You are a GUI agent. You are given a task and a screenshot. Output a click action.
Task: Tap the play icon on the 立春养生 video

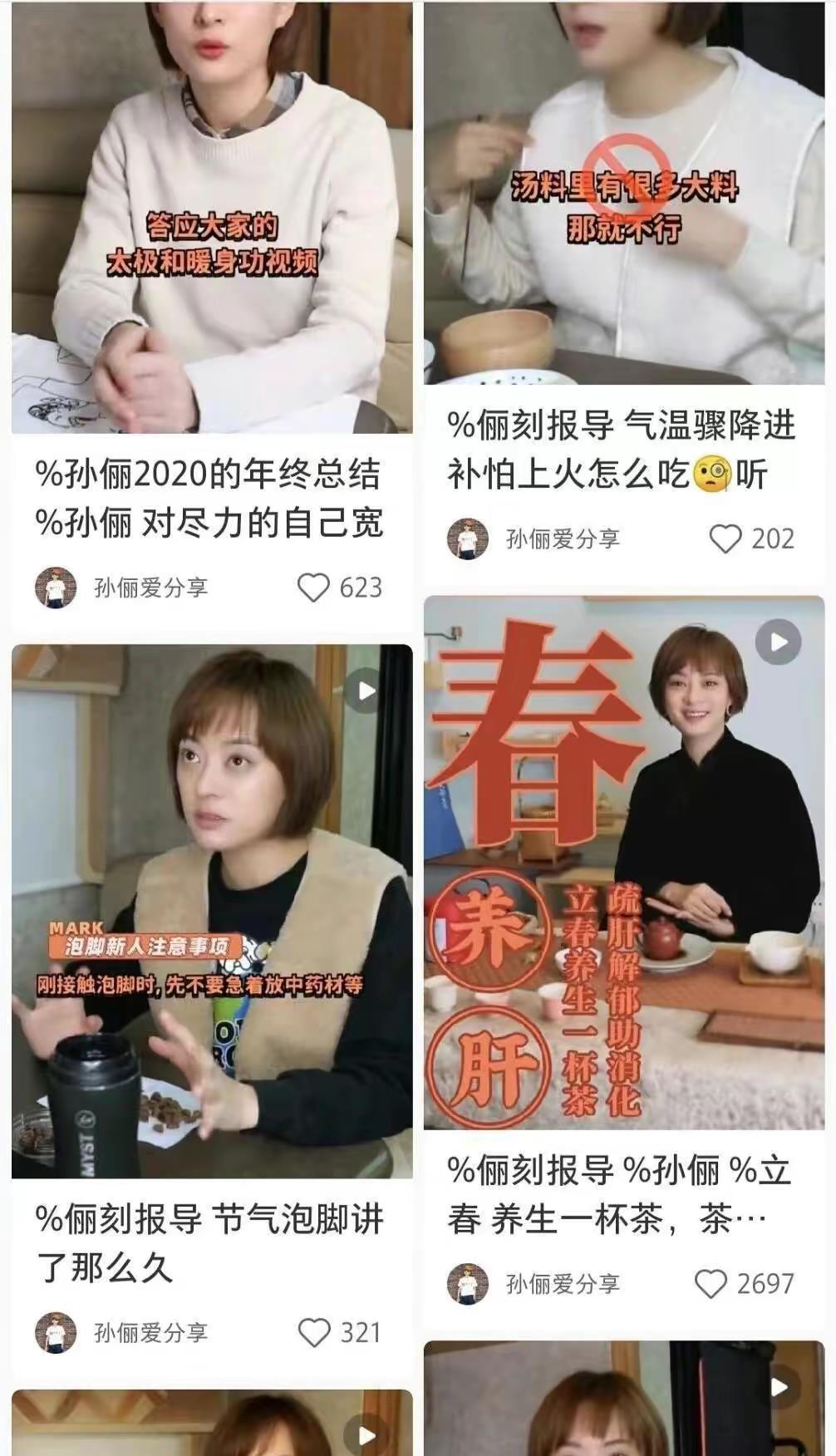coord(777,642)
